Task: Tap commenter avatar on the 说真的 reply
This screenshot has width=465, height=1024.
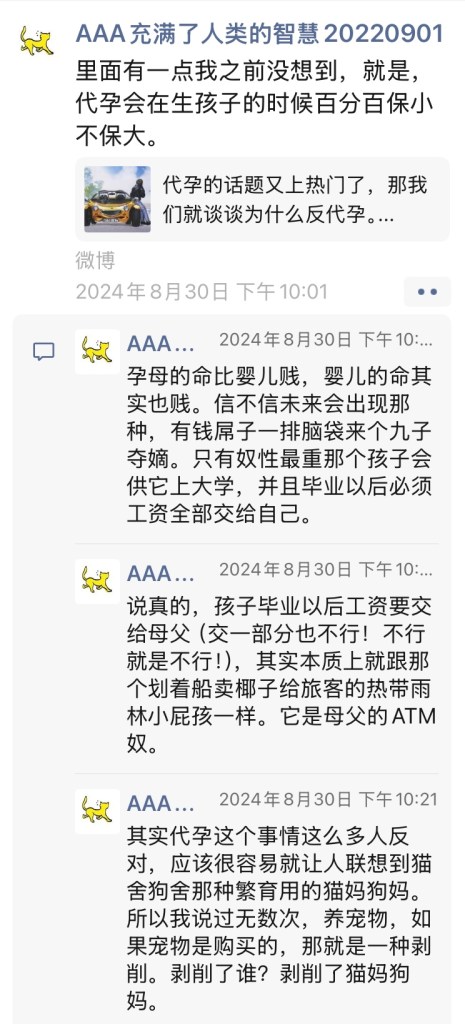Action: click(97, 581)
